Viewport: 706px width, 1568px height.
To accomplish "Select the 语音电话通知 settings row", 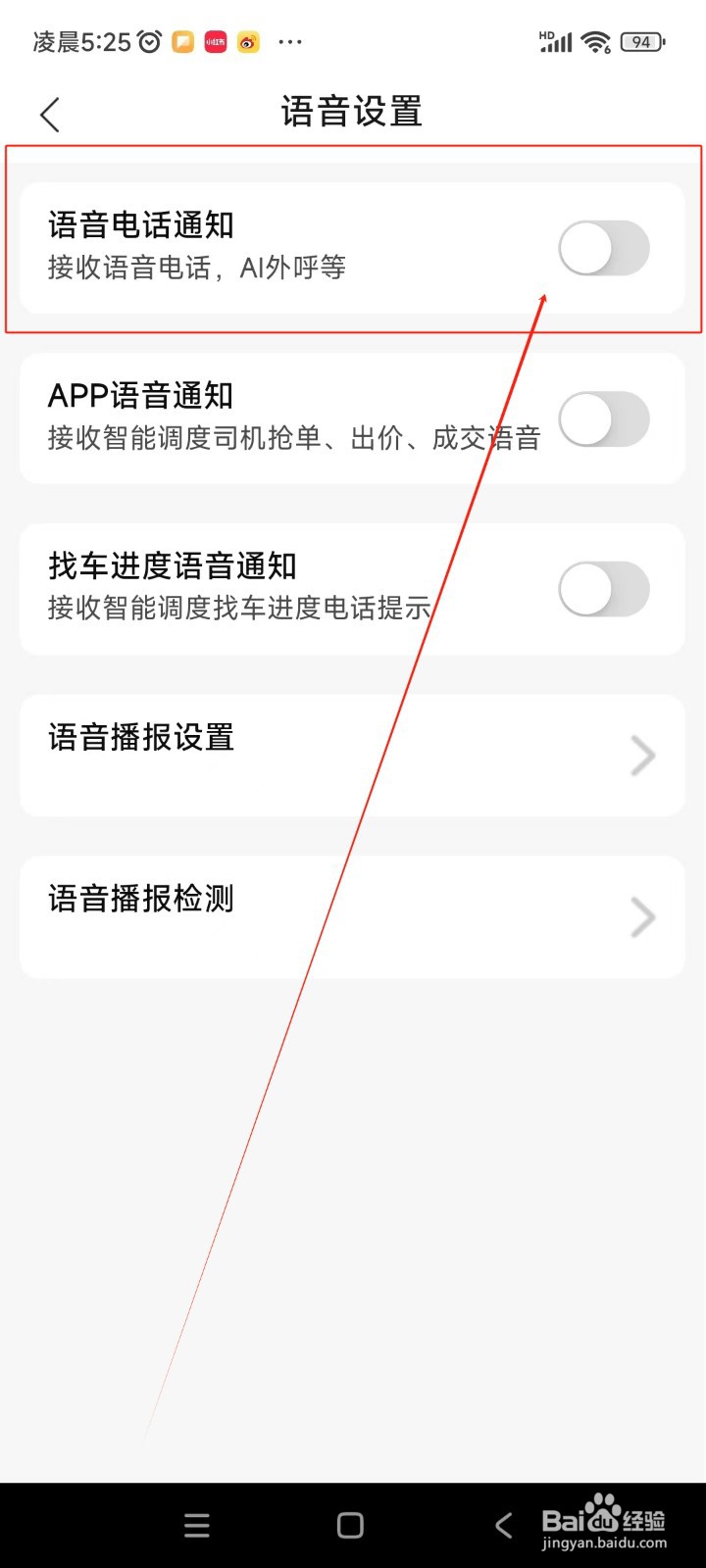I will 294,245.
